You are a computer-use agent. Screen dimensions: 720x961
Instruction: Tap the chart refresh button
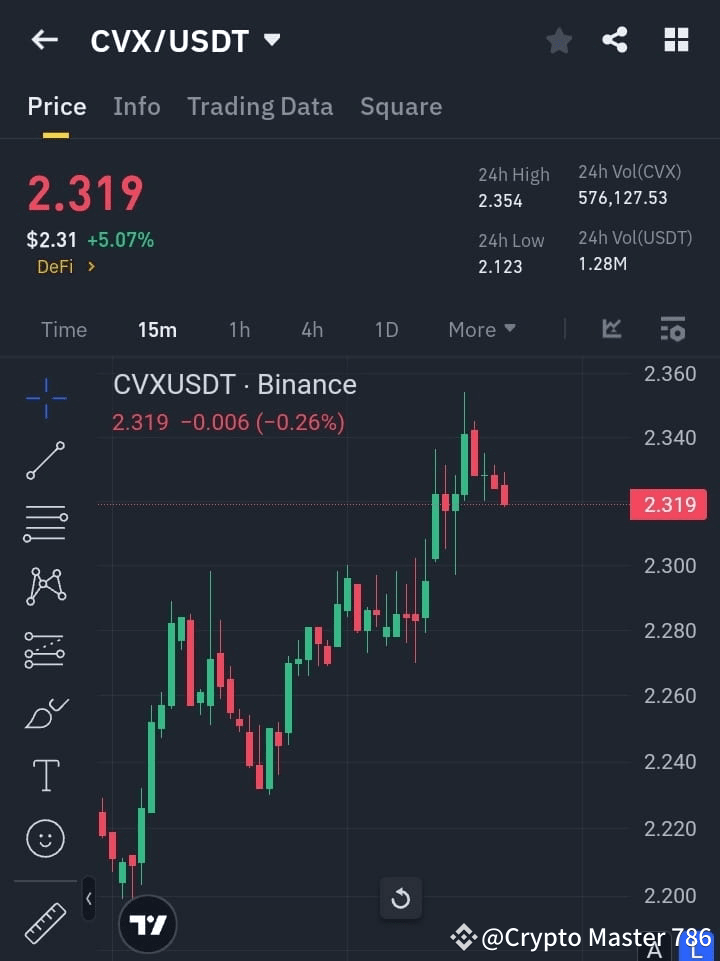(401, 898)
